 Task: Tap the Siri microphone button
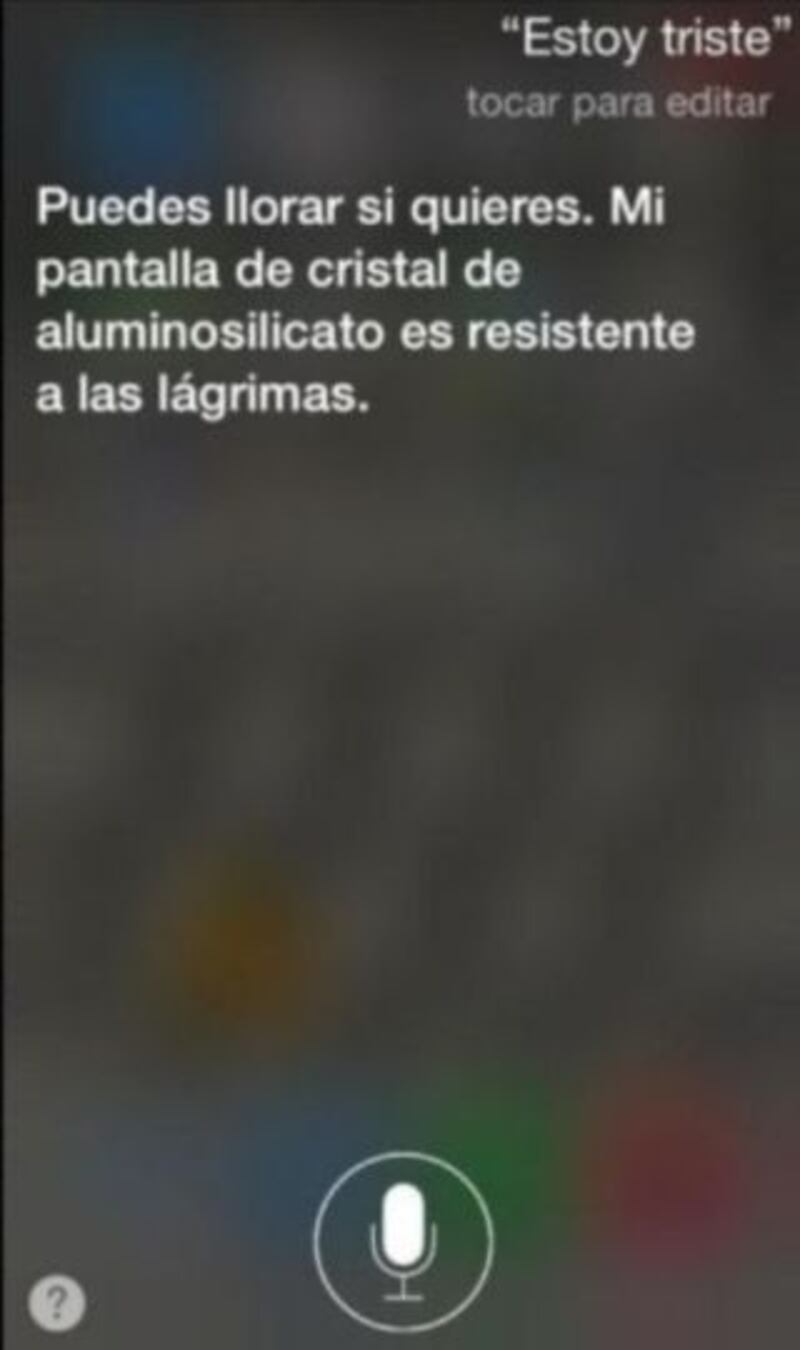click(x=403, y=1240)
